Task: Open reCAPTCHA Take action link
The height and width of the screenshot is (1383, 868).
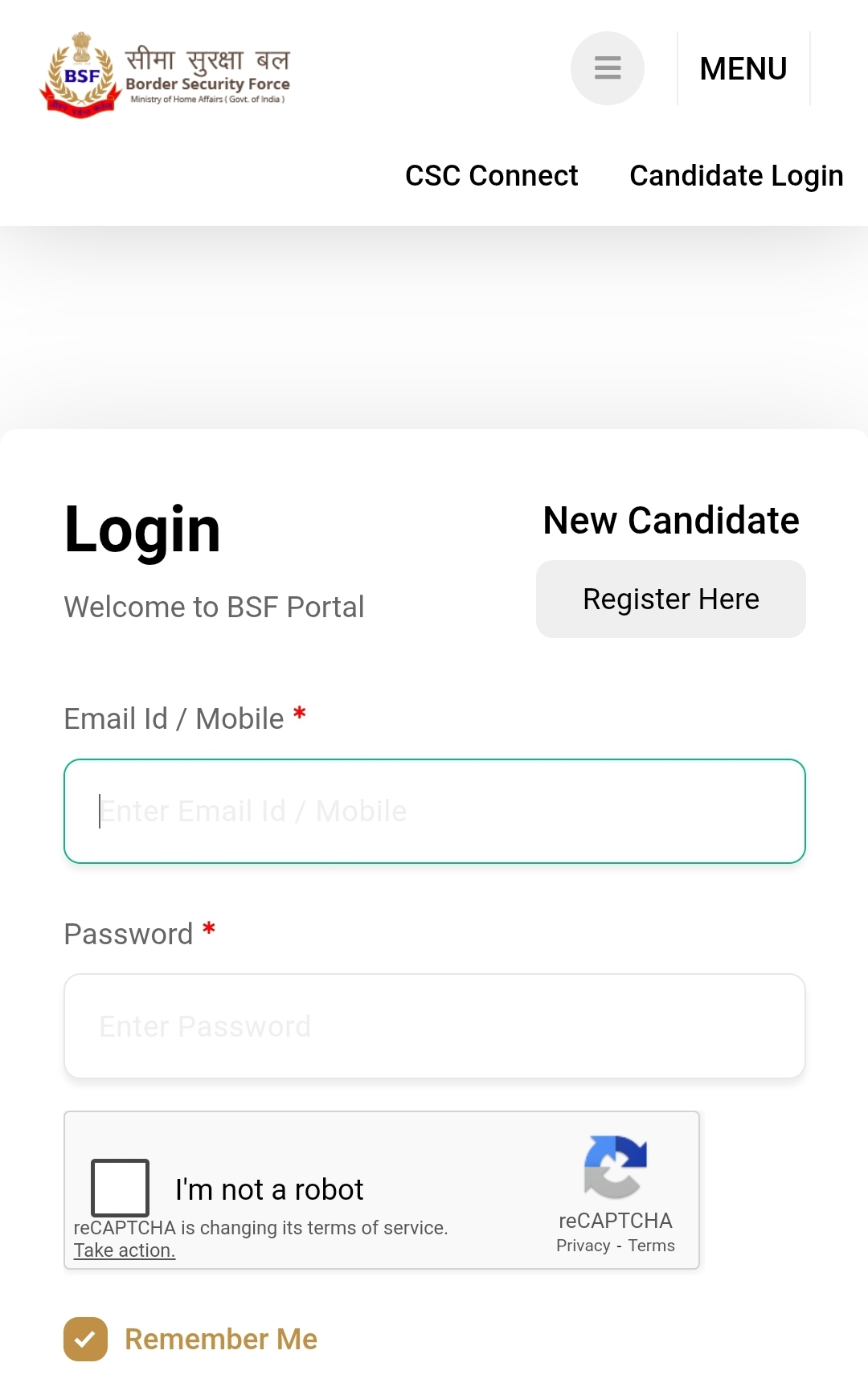Action: point(125,1250)
